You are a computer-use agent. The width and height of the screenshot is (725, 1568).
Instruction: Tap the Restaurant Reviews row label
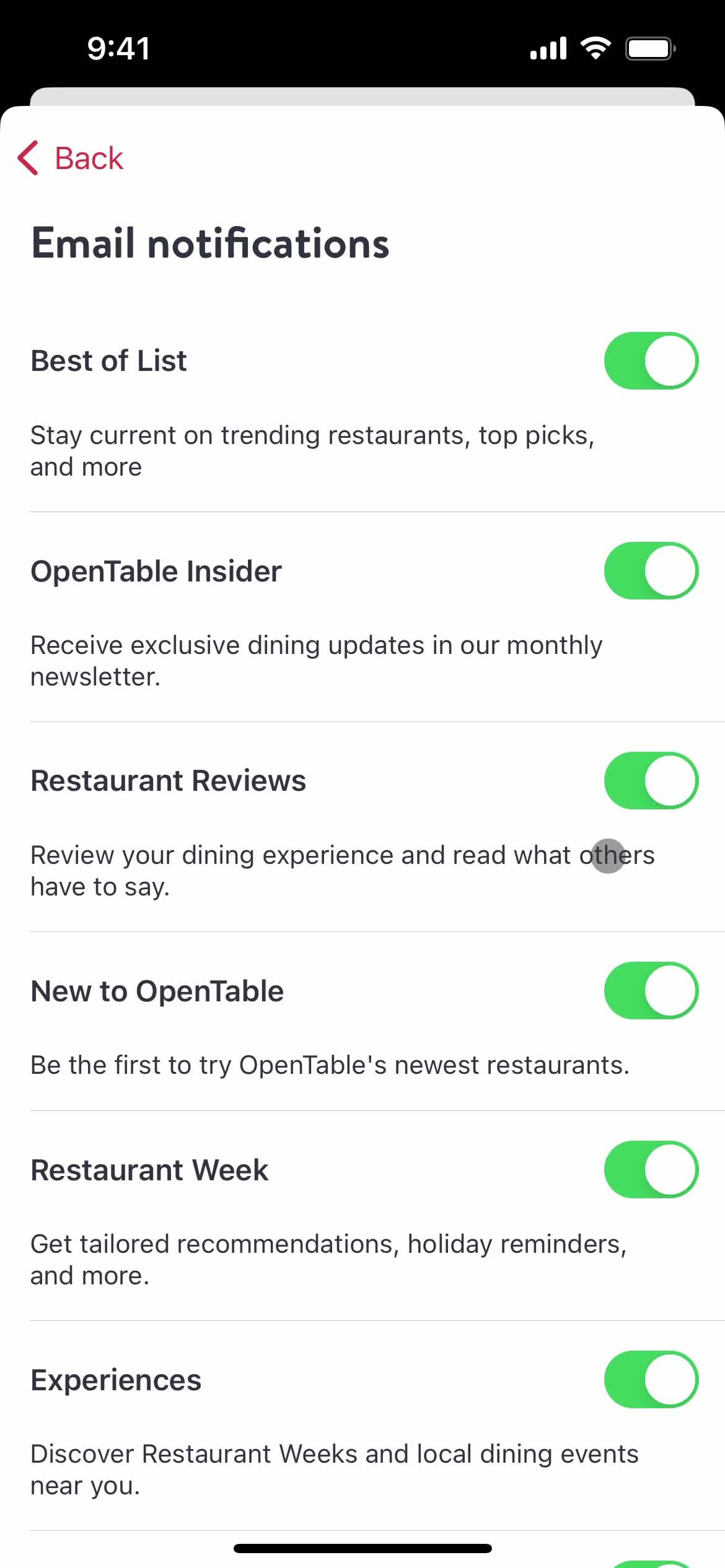(x=167, y=781)
